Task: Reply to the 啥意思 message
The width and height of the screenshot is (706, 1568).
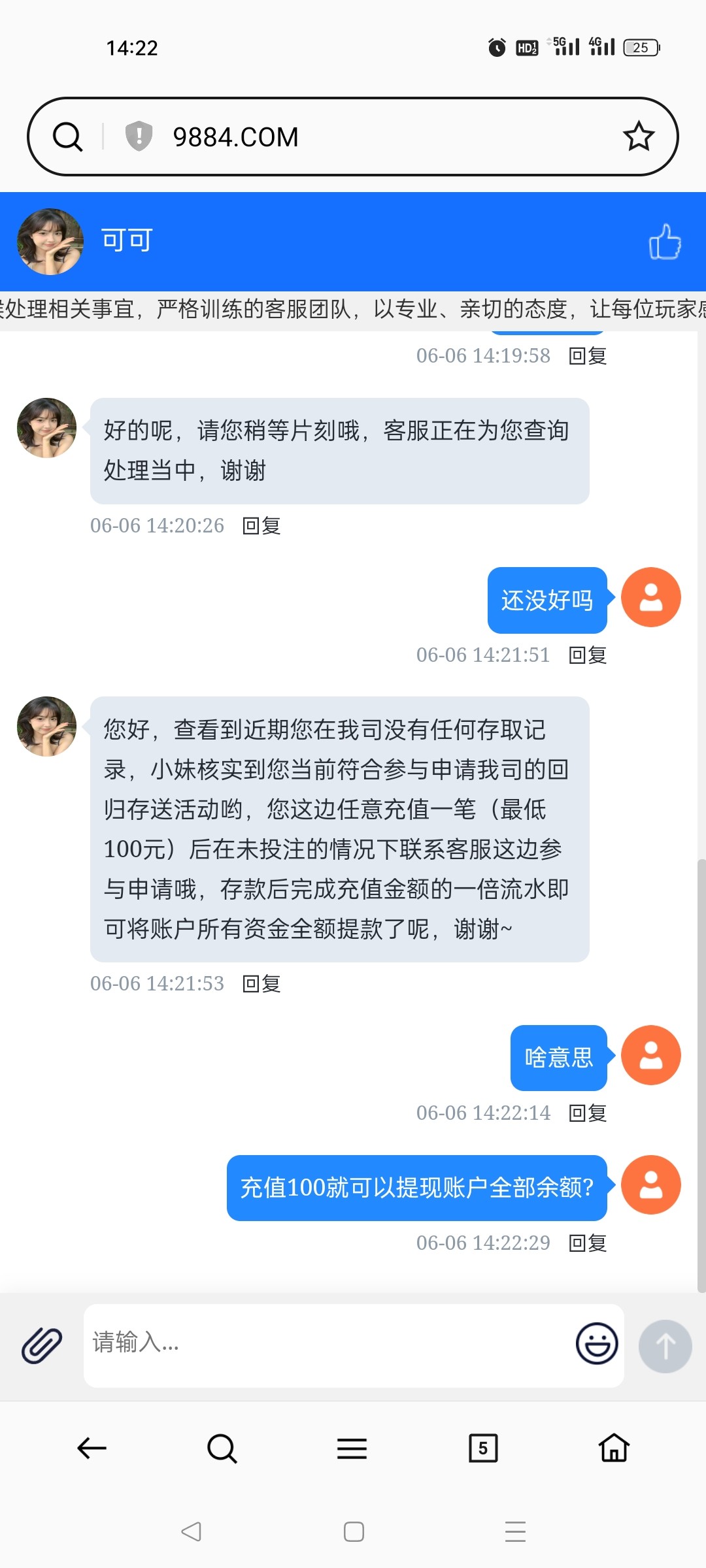Action: [588, 1113]
